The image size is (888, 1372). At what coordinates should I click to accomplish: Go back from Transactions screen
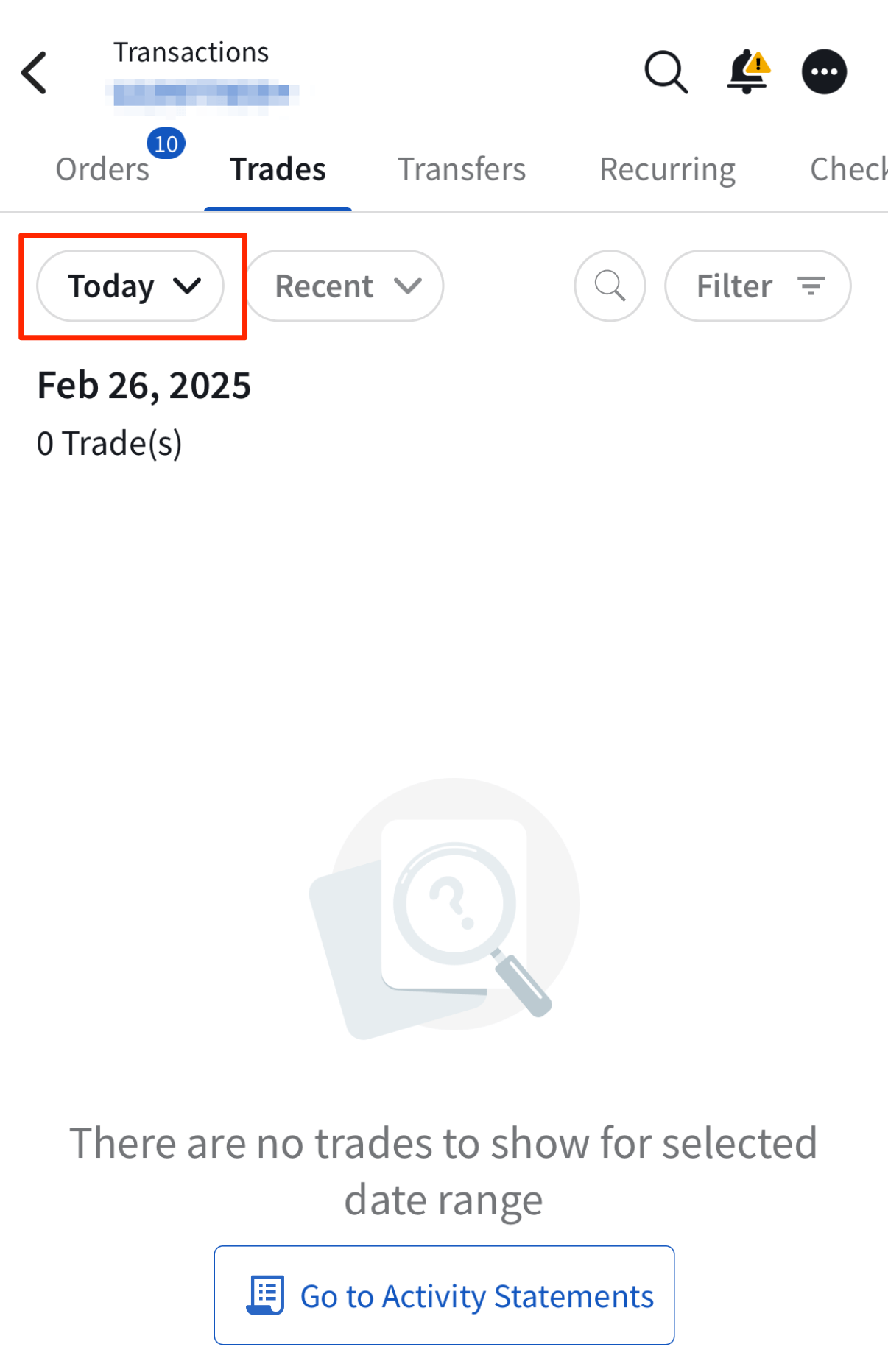35,72
